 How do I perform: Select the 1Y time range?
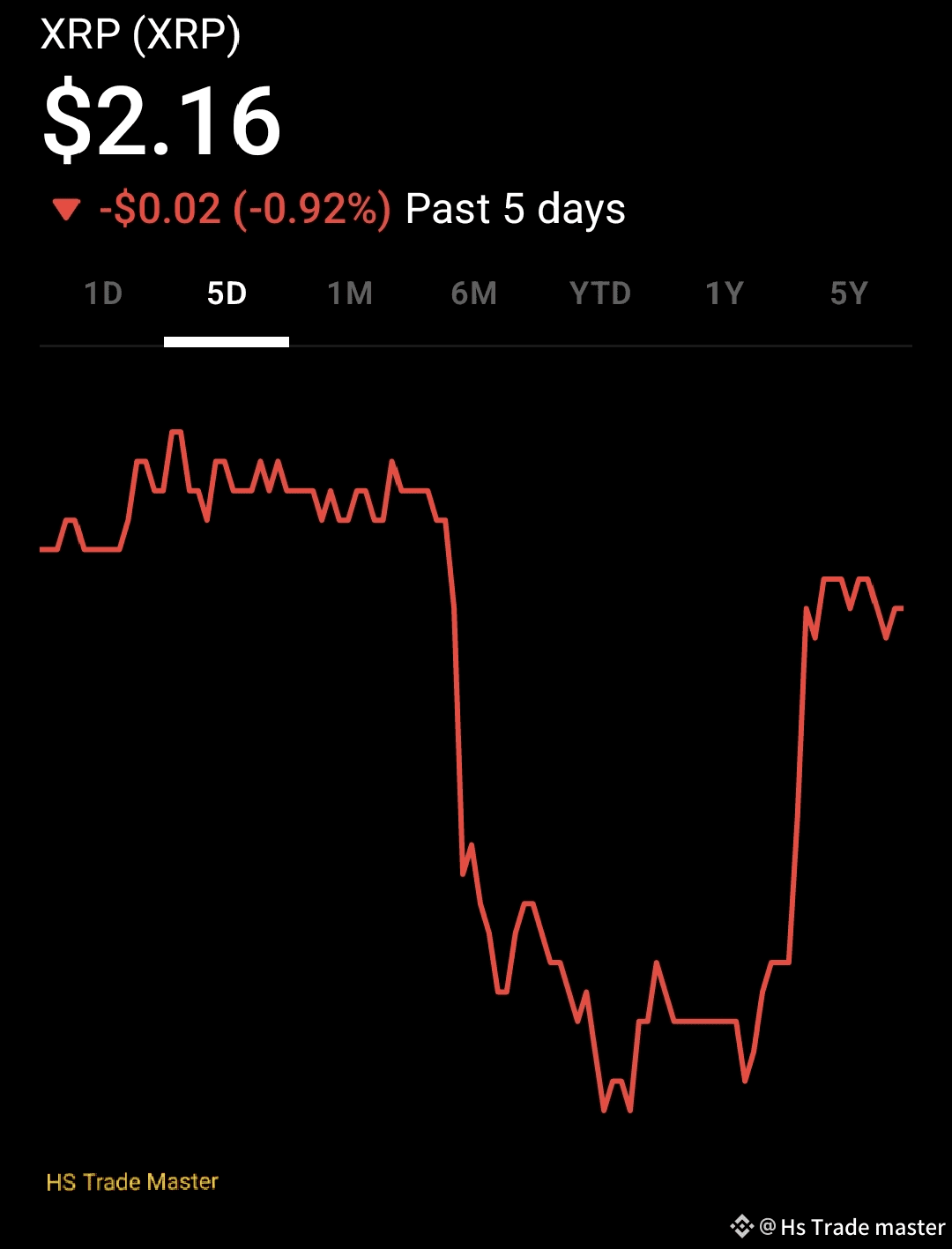[725, 294]
